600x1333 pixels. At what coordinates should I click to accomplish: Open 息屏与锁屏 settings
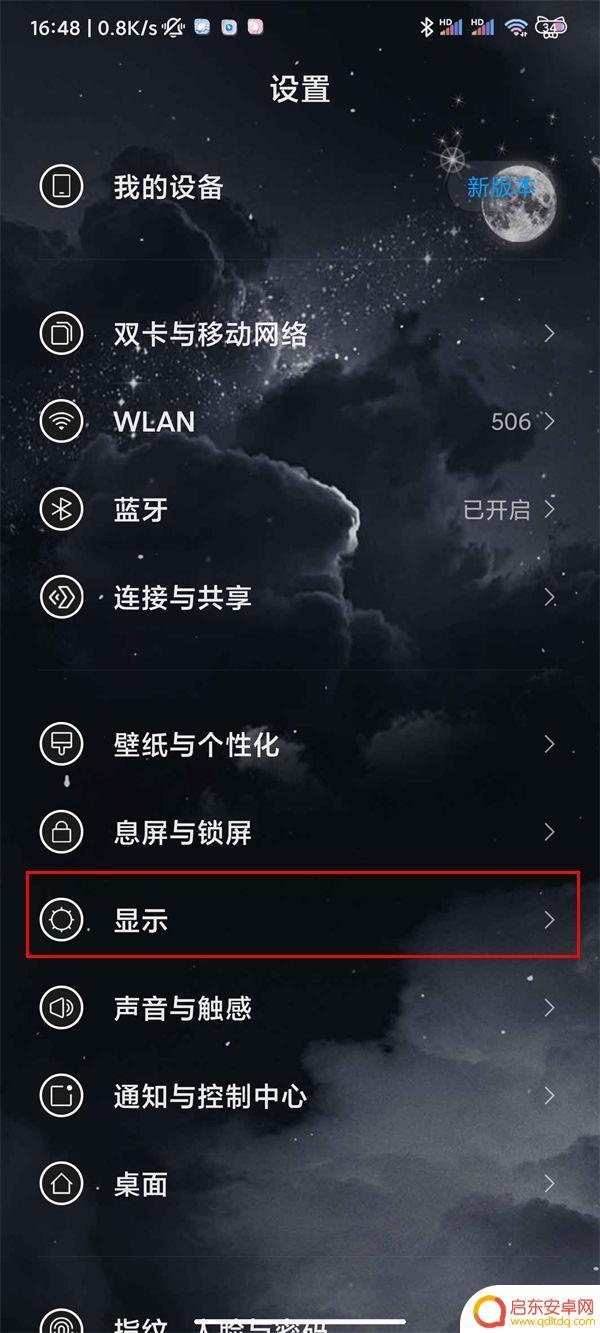point(182,832)
